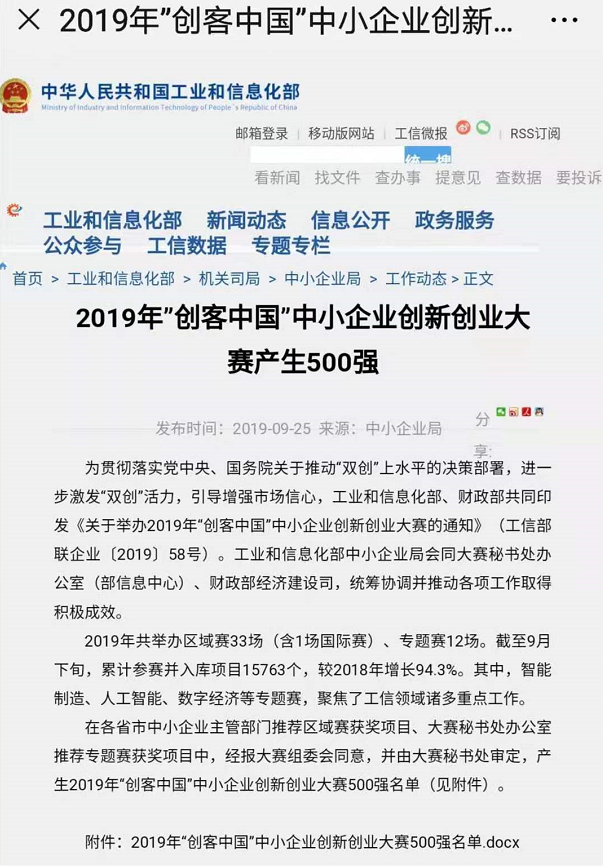Select 找文件 in the quick menu
This screenshot has width=603, height=866.
pyautogui.click(x=337, y=177)
